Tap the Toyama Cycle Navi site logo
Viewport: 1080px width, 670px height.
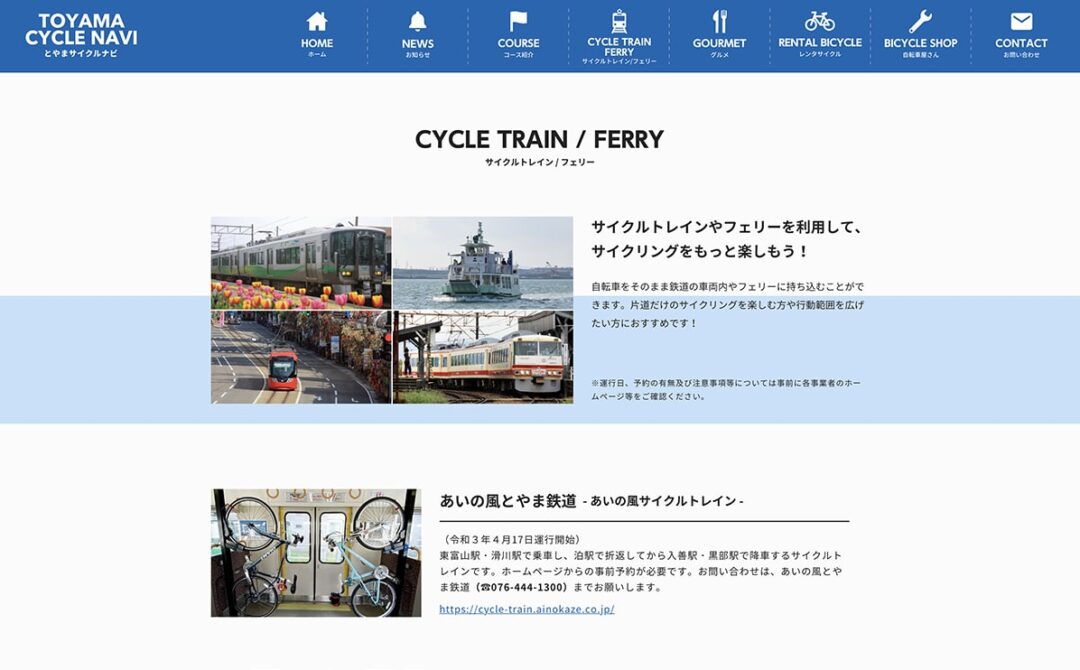pos(81,34)
